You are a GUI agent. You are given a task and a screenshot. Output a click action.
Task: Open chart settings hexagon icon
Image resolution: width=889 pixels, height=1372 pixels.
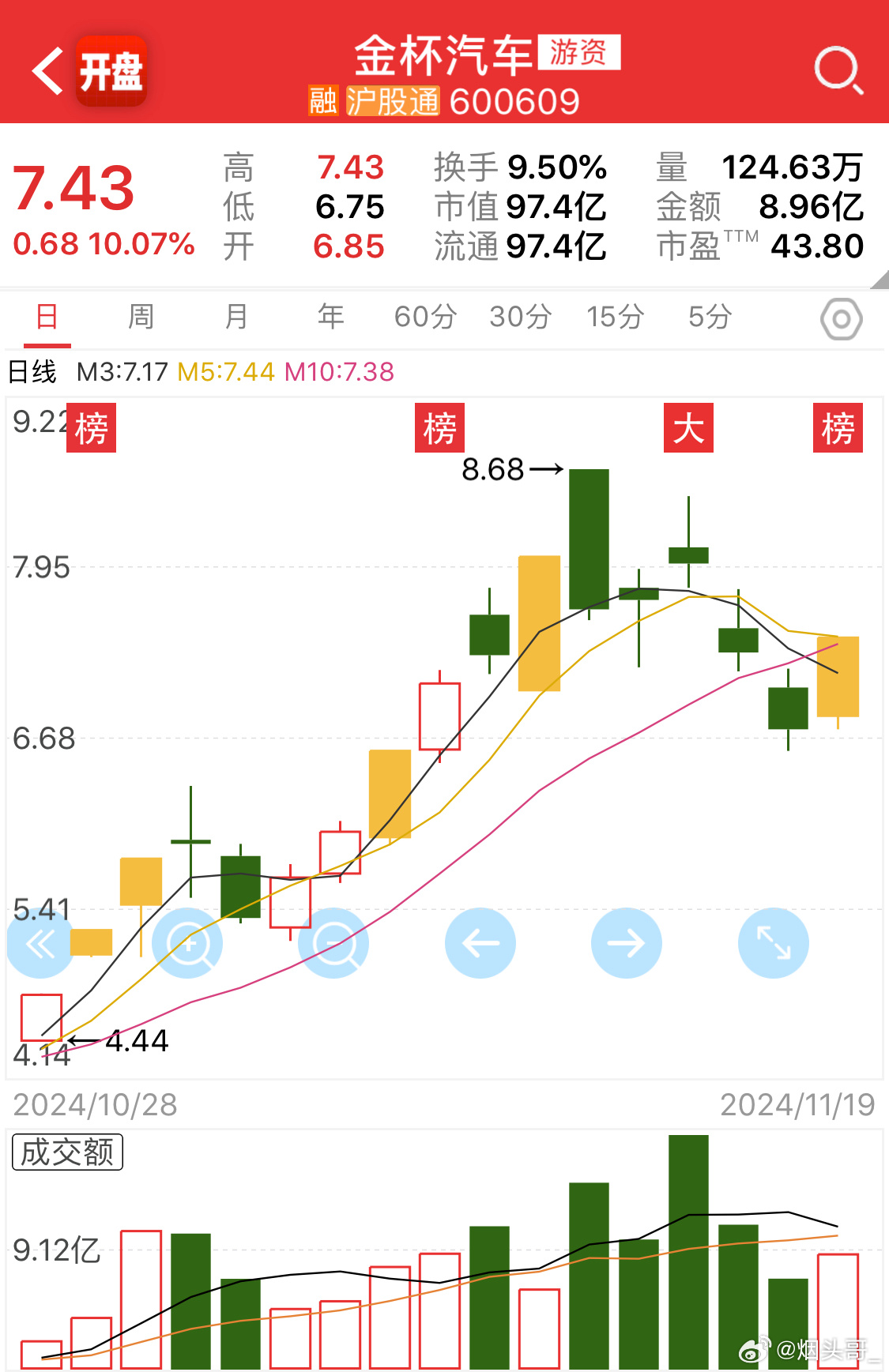(x=841, y=319)
